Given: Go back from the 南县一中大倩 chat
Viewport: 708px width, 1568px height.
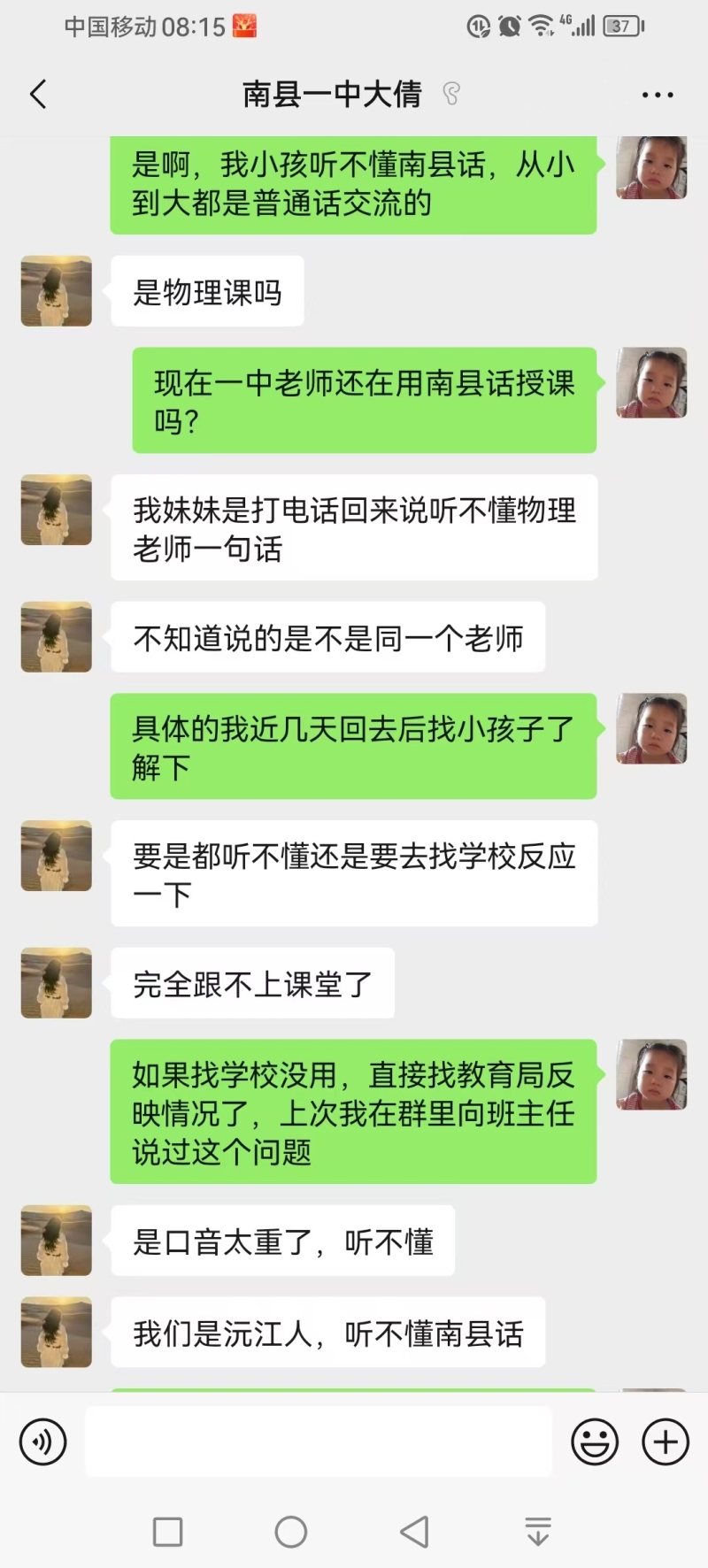Looking at the screenshot, I should point(38,94).
